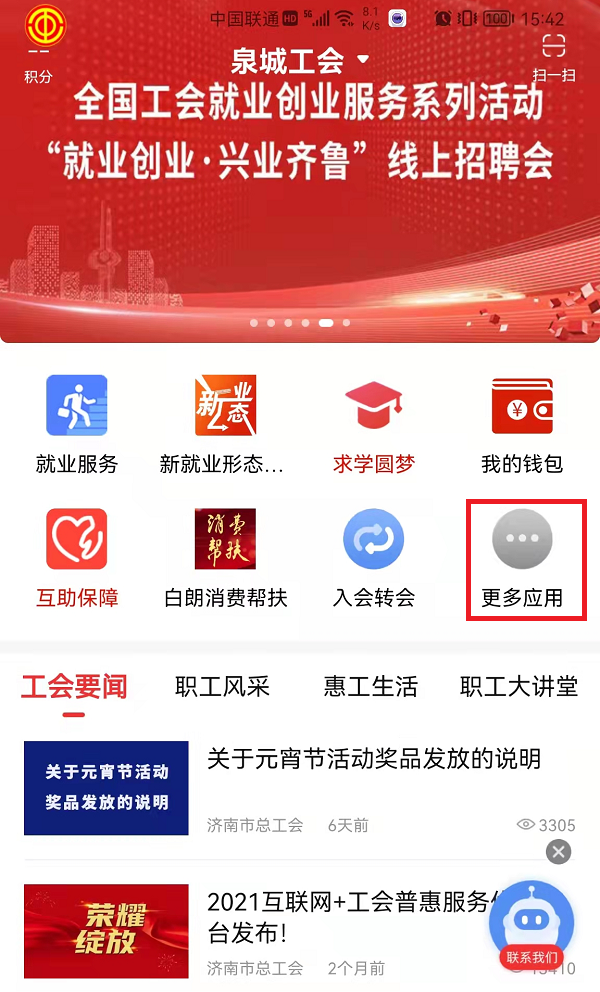Viewport: 600px width, 992px height.
Task: Open the 扫一扫 scanner
Action: [552, 55]
